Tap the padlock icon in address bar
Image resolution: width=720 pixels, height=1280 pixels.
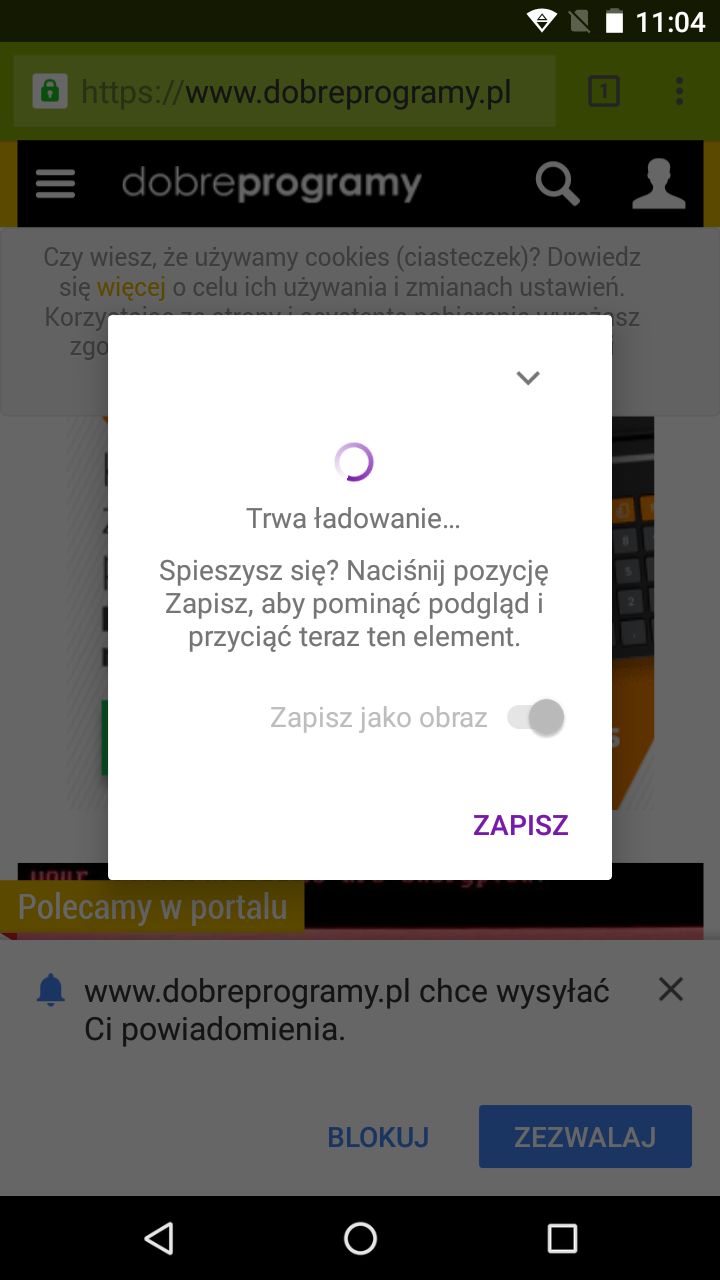[x=48, y=91]
